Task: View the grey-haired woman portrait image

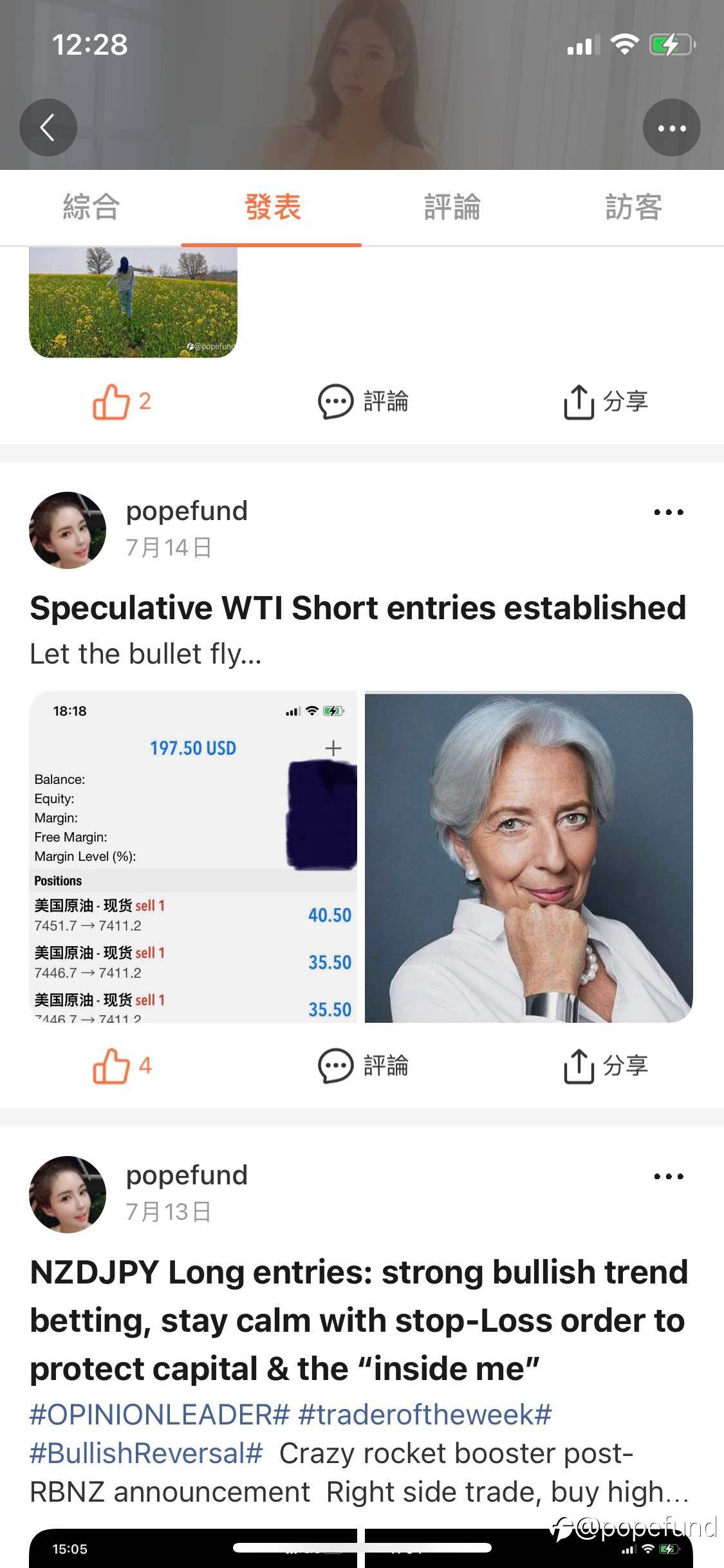Action: (528, 856)
